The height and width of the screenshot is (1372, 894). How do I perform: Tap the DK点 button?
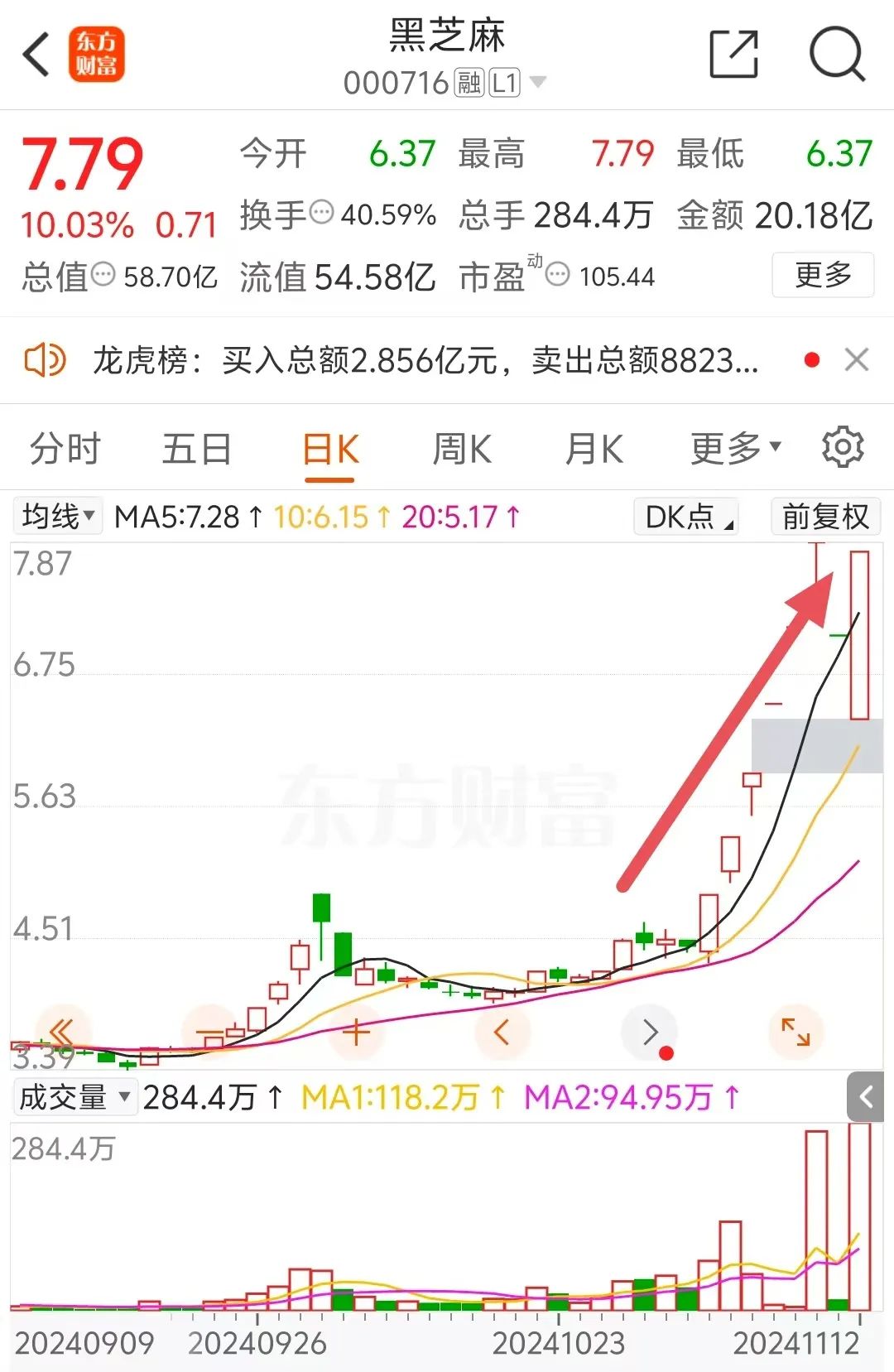click(x=685, y=517)
